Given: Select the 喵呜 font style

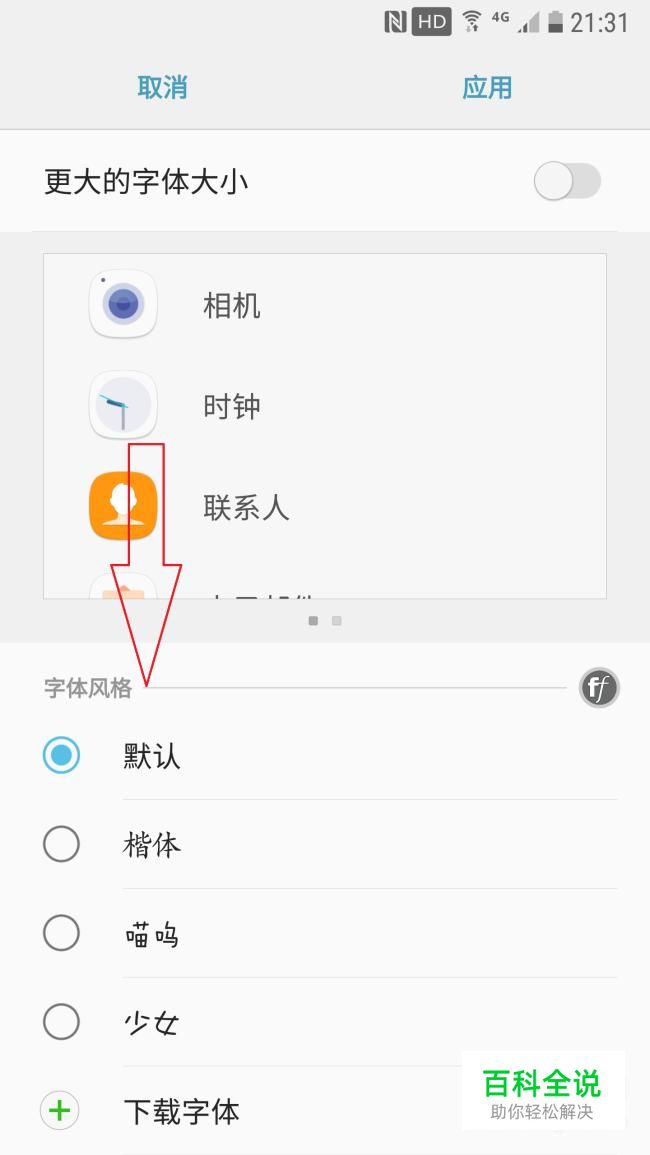Looking at the screenshot, I should pyautogui.click(x=324, y=934).
